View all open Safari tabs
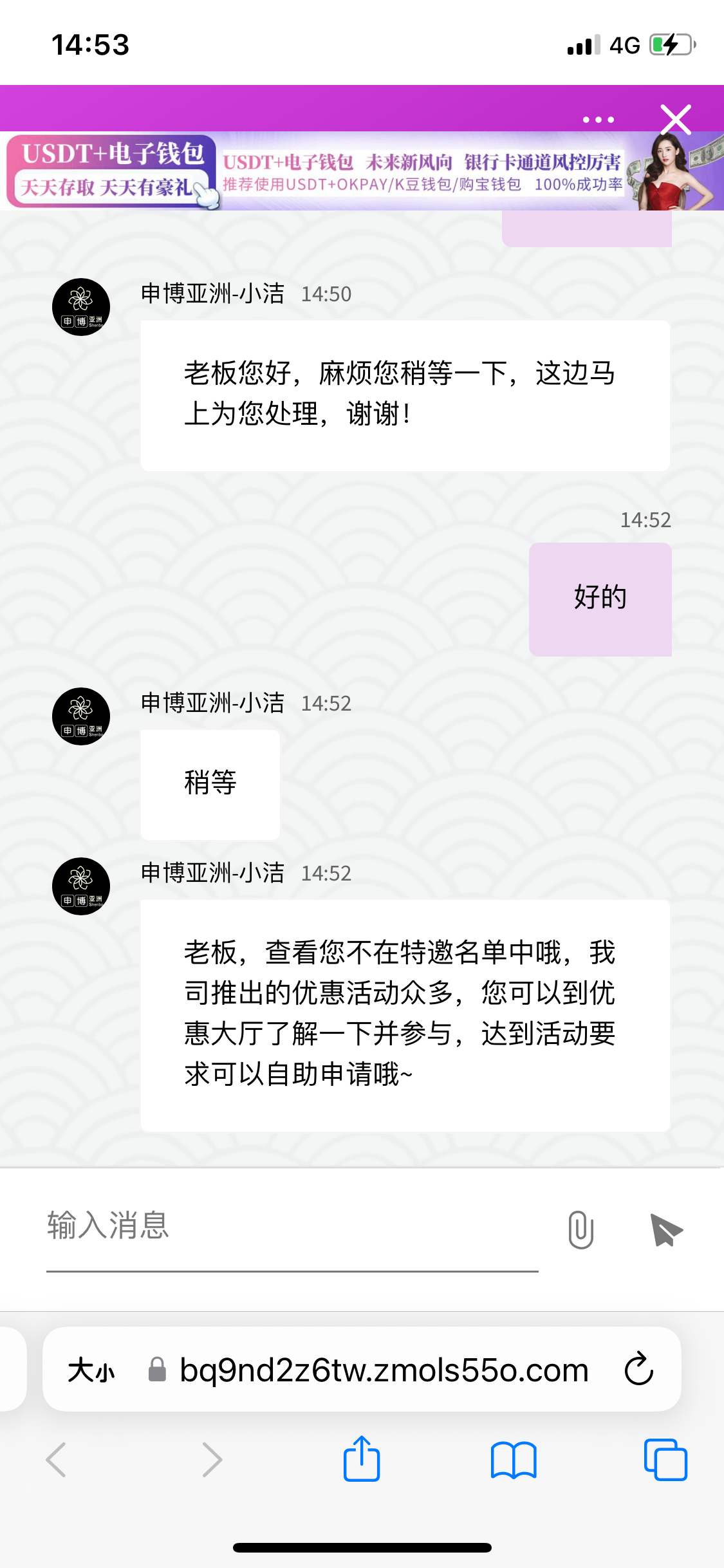 [x=665, y=1459]
